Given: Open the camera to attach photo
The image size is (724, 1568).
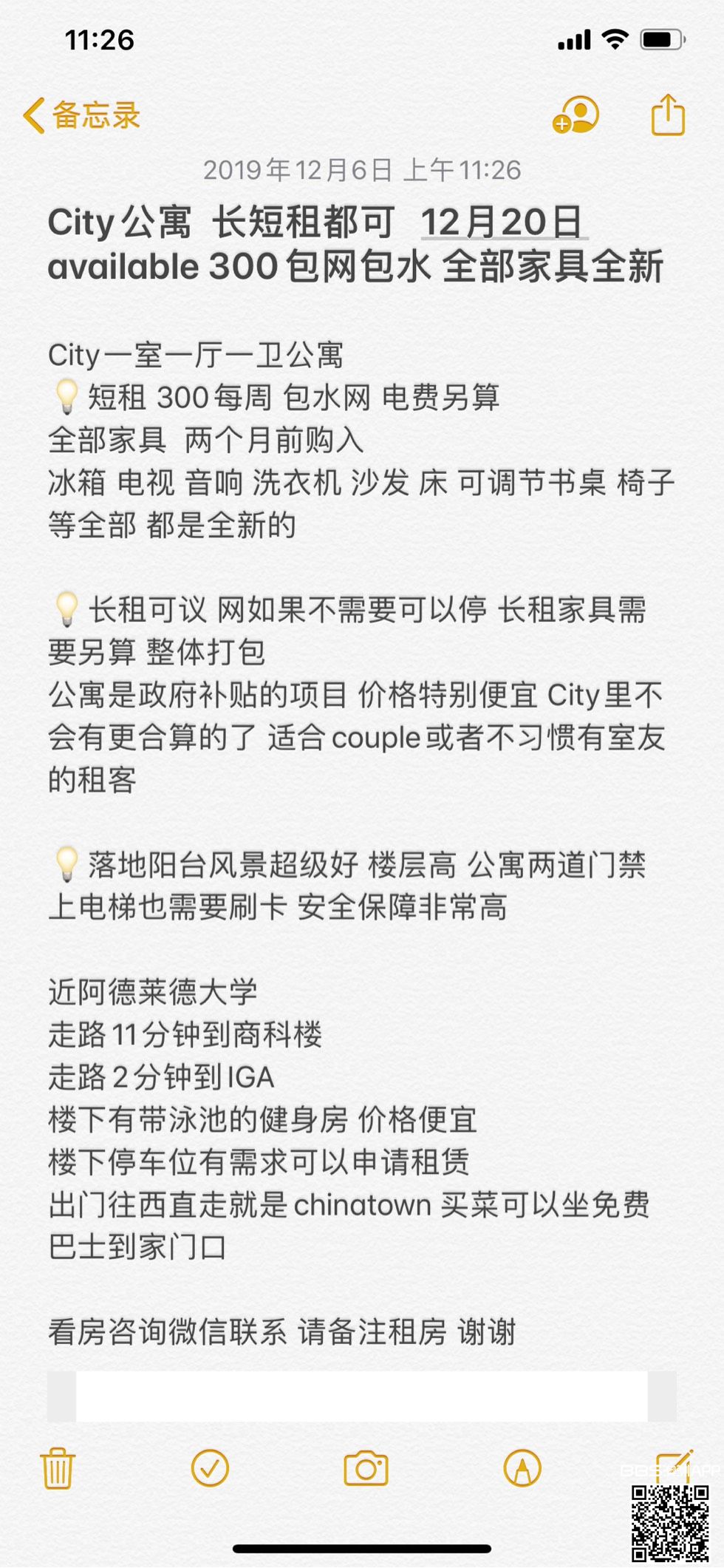Looking at the screenshot, I should [x=366, y=1468].
